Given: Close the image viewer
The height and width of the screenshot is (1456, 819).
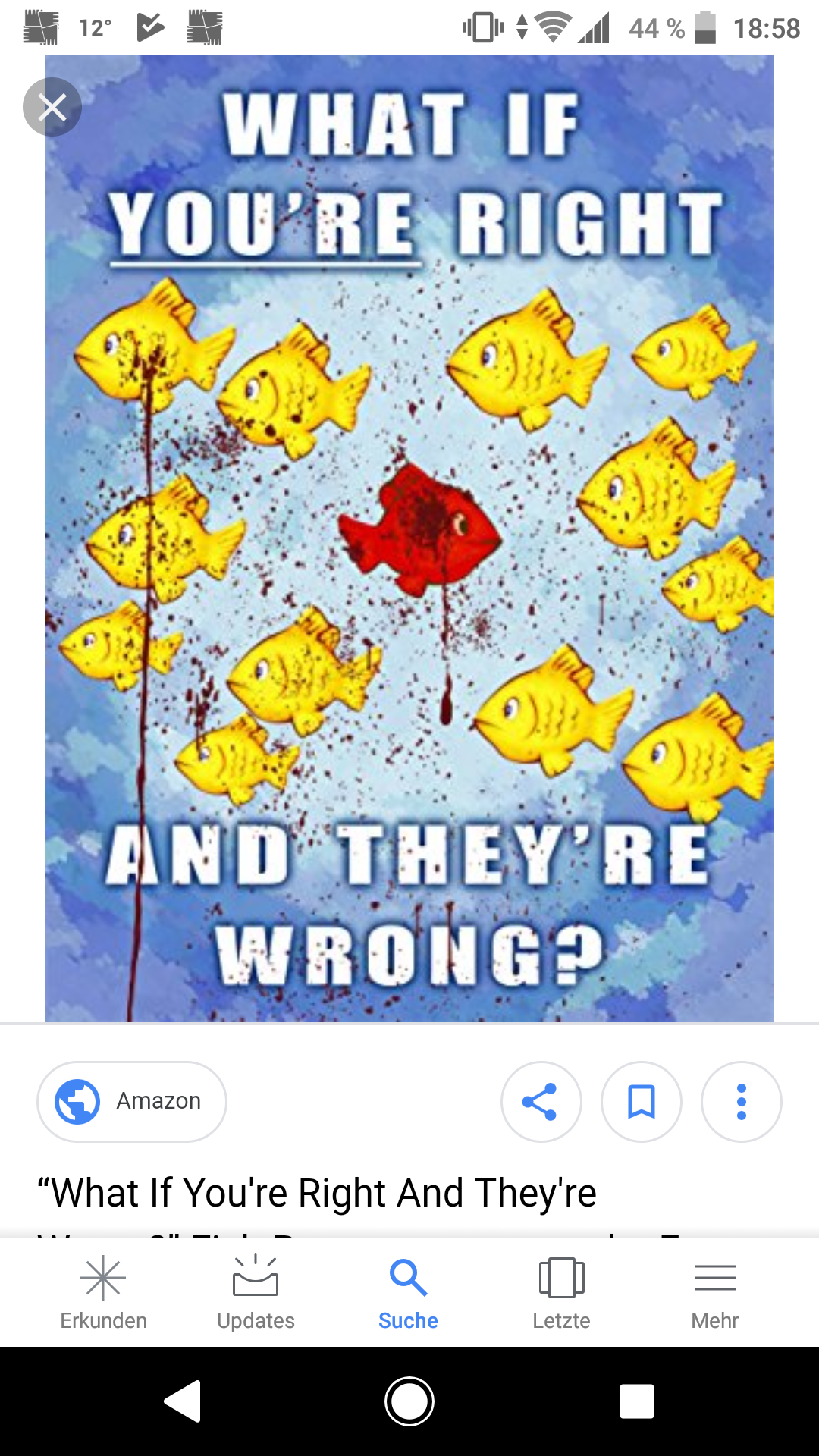Looking at the screenshot, I should click(52, 107).
